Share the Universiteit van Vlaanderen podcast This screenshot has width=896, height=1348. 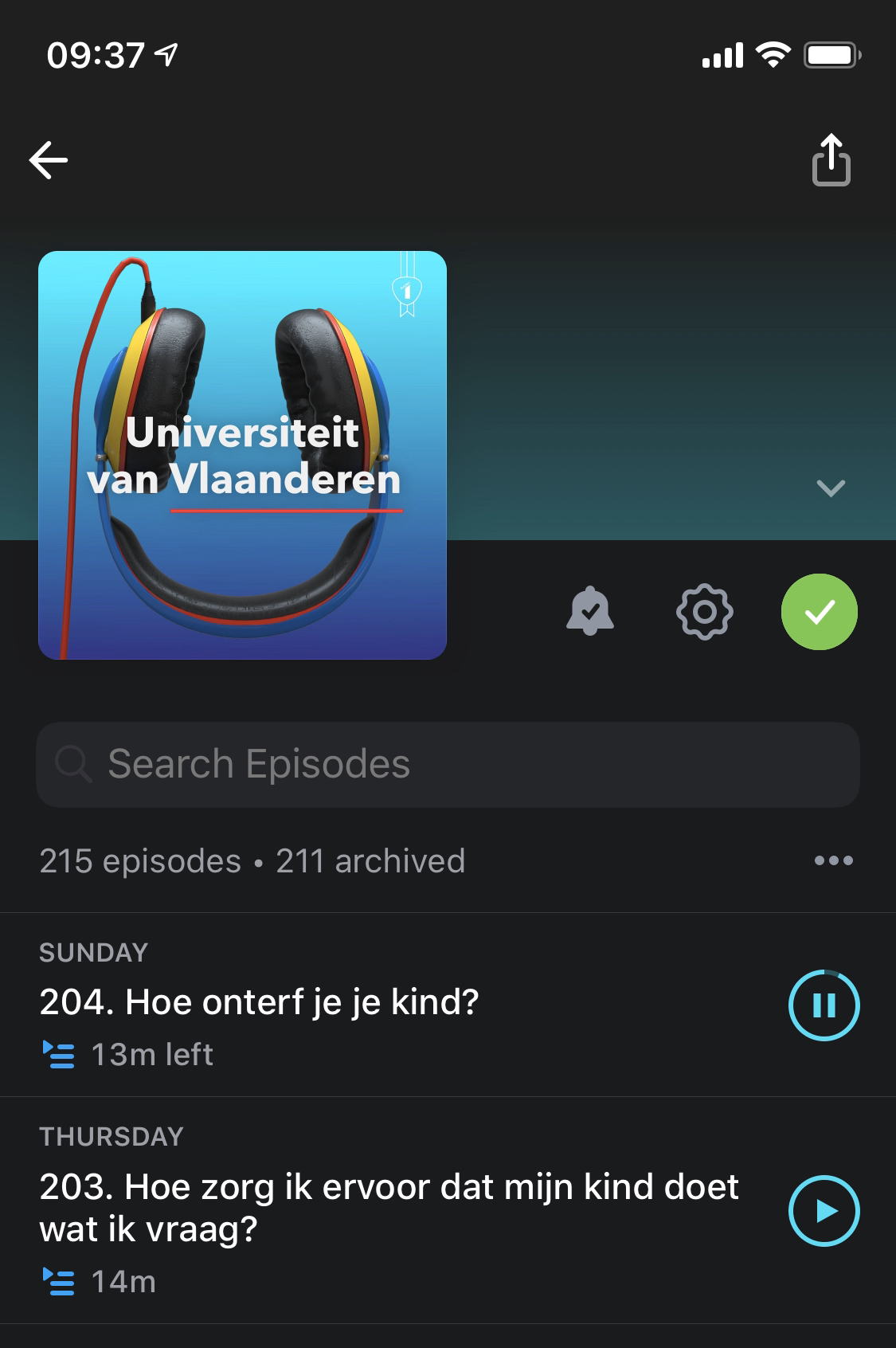(831, 161)
